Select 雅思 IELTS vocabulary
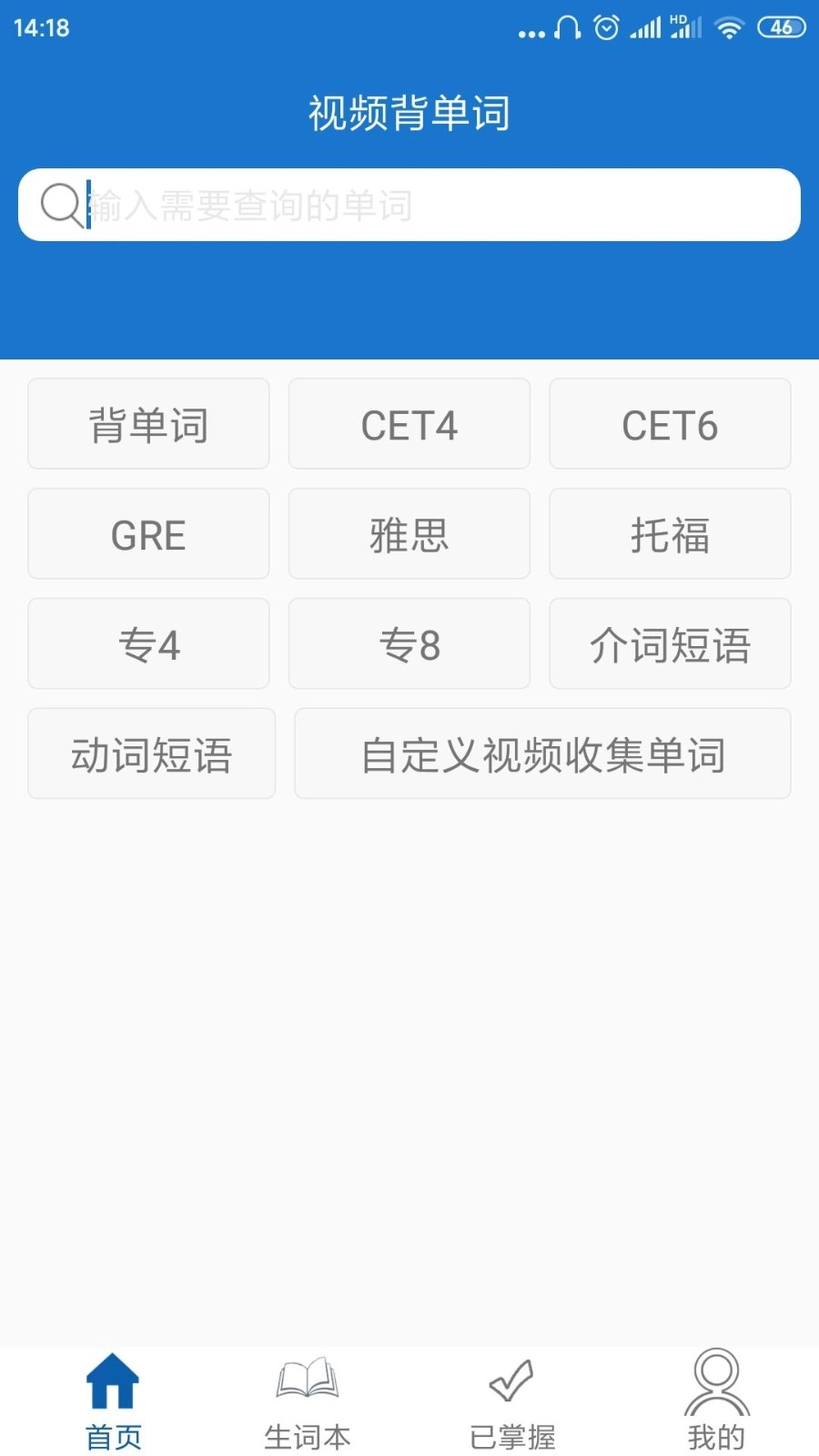The height and width of the screenshot is (1456, 819). tap(409, 533)
